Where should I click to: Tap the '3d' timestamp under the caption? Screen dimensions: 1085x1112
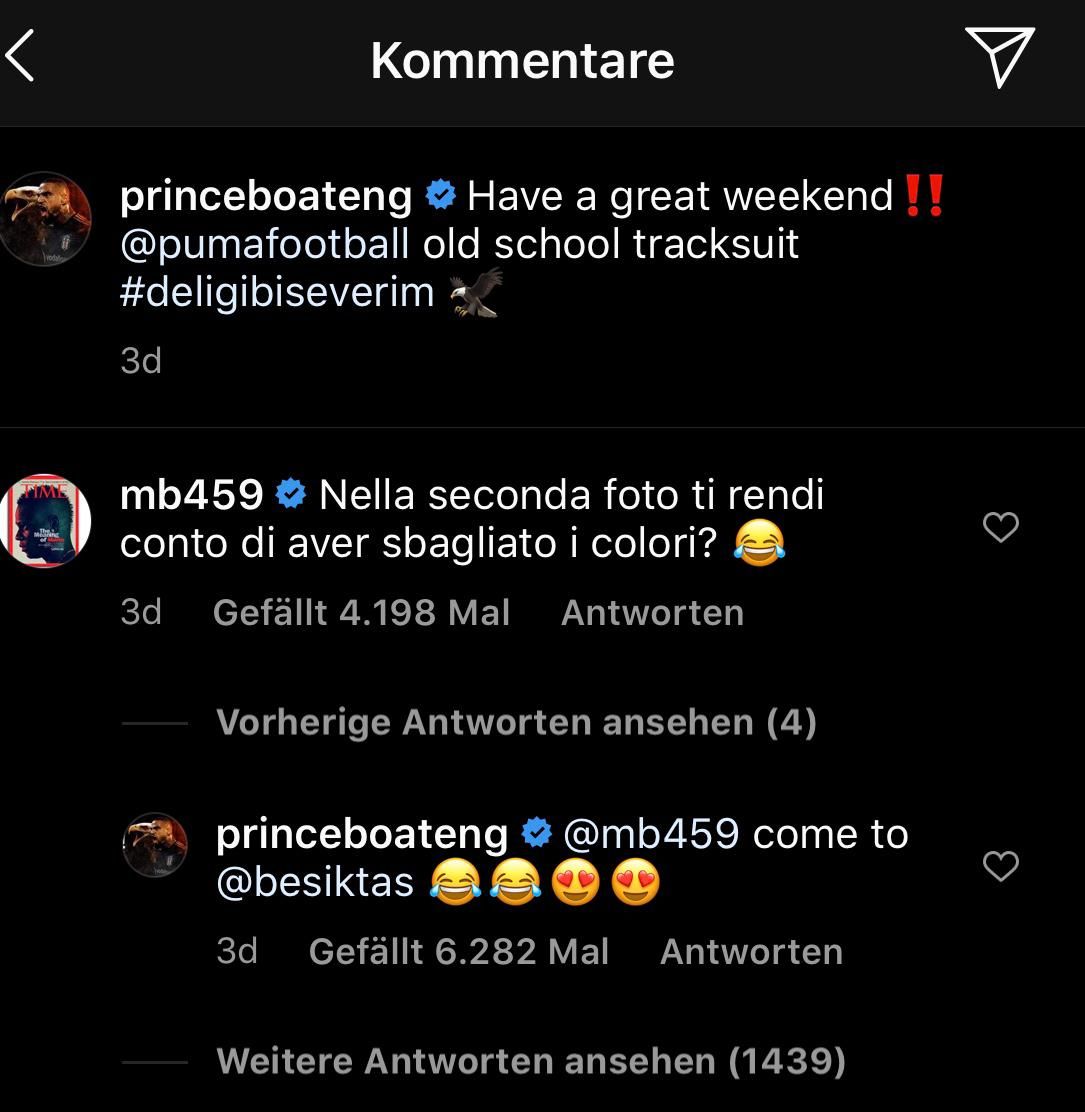point(141,361)
